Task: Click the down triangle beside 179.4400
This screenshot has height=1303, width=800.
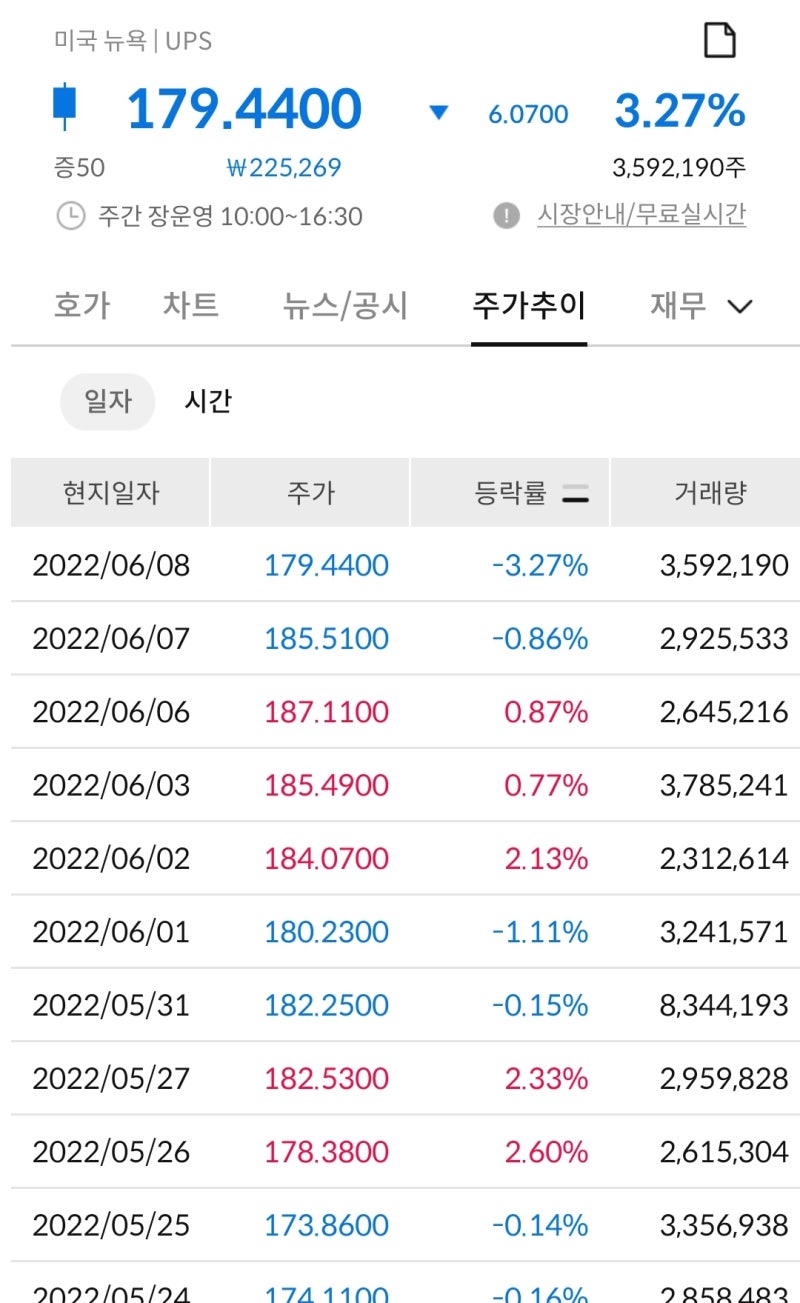Action: tap(438, 114)
